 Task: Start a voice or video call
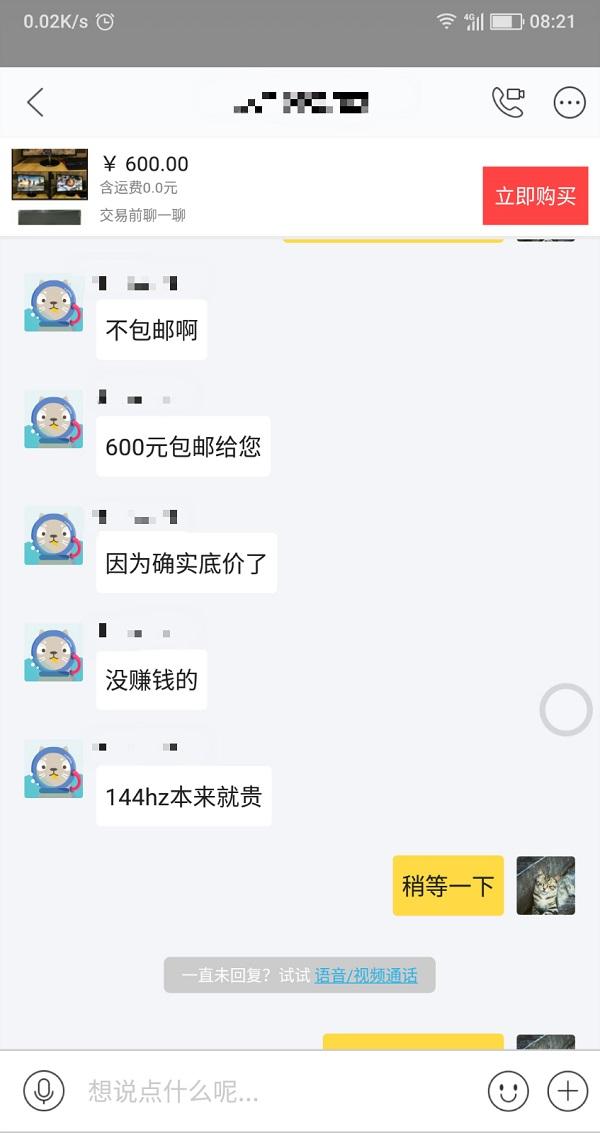tap(508, 102)
